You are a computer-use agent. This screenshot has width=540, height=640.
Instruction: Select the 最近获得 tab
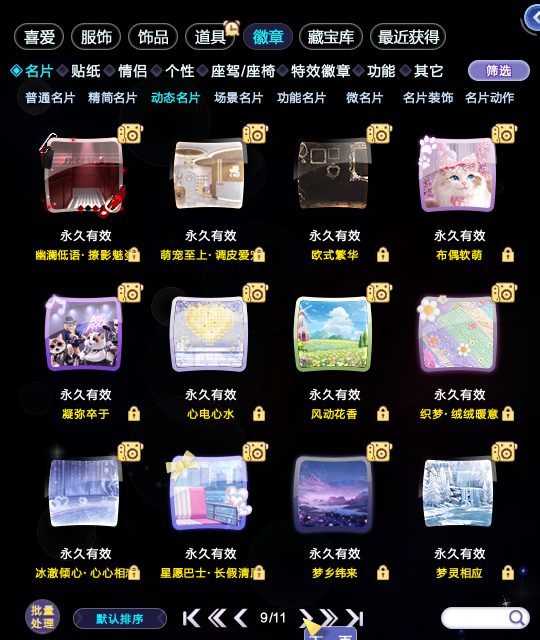coord(408,37)
